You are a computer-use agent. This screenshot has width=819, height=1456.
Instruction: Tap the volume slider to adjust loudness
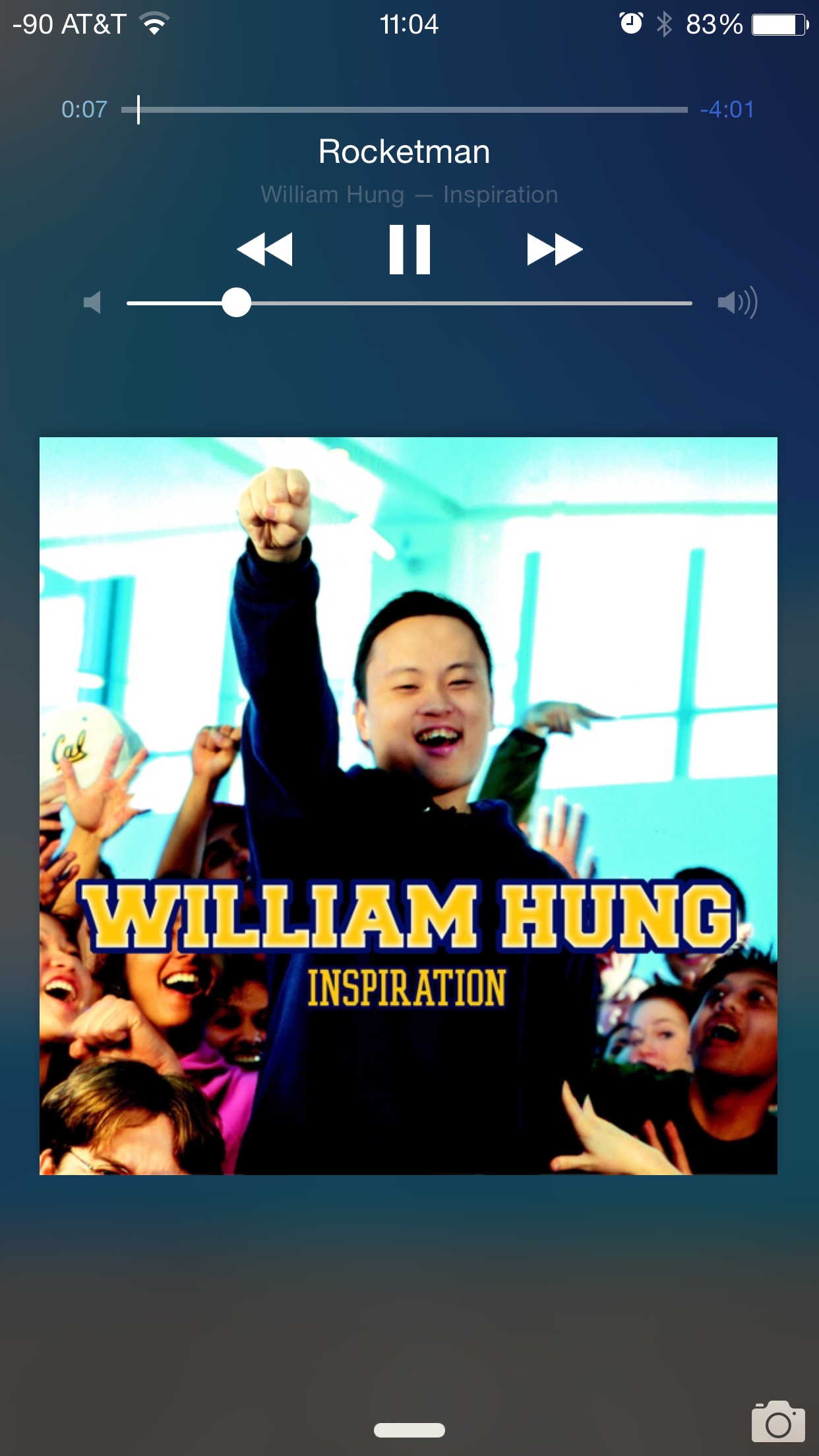[409, 303]
